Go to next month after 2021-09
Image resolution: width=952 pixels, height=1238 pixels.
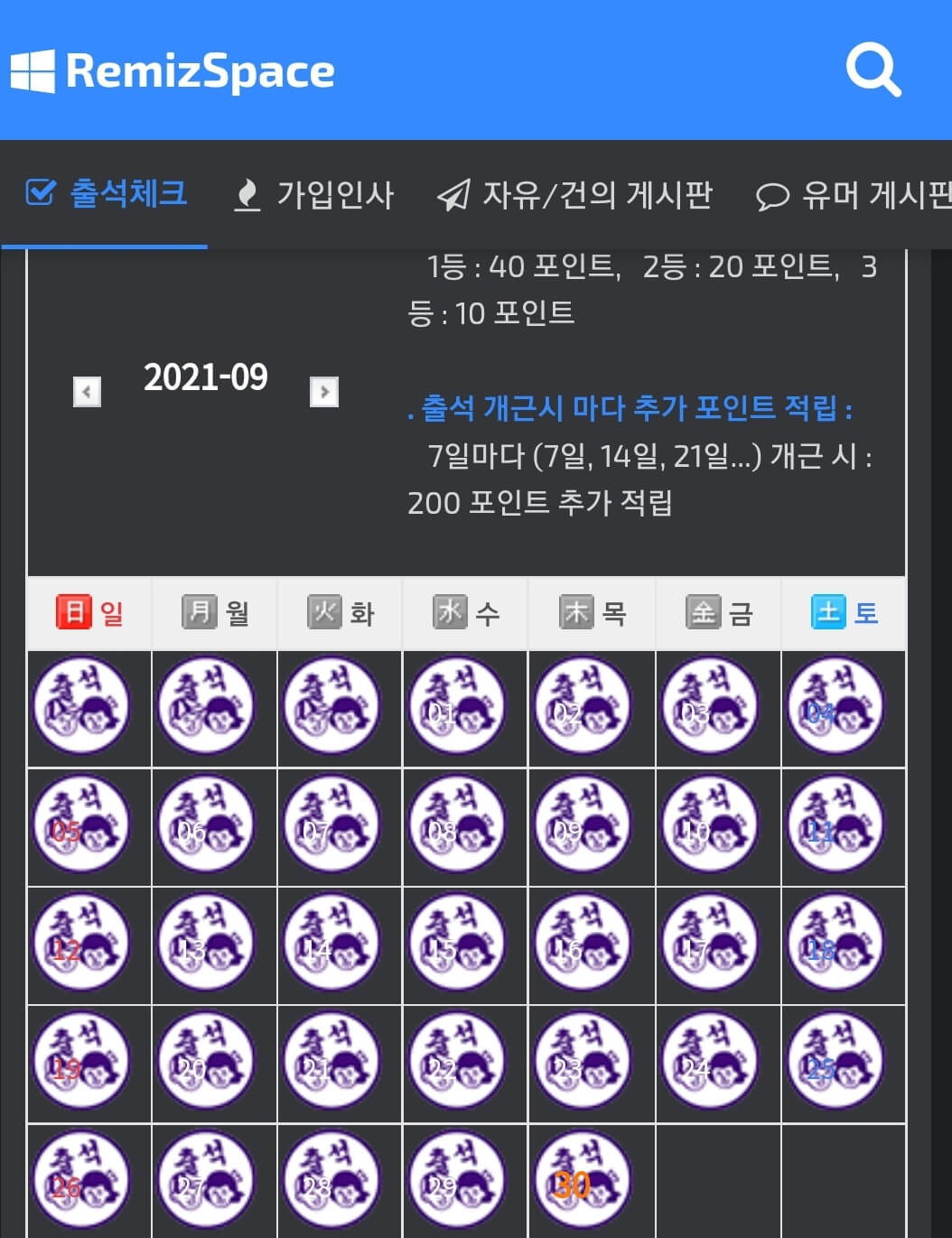323,392
